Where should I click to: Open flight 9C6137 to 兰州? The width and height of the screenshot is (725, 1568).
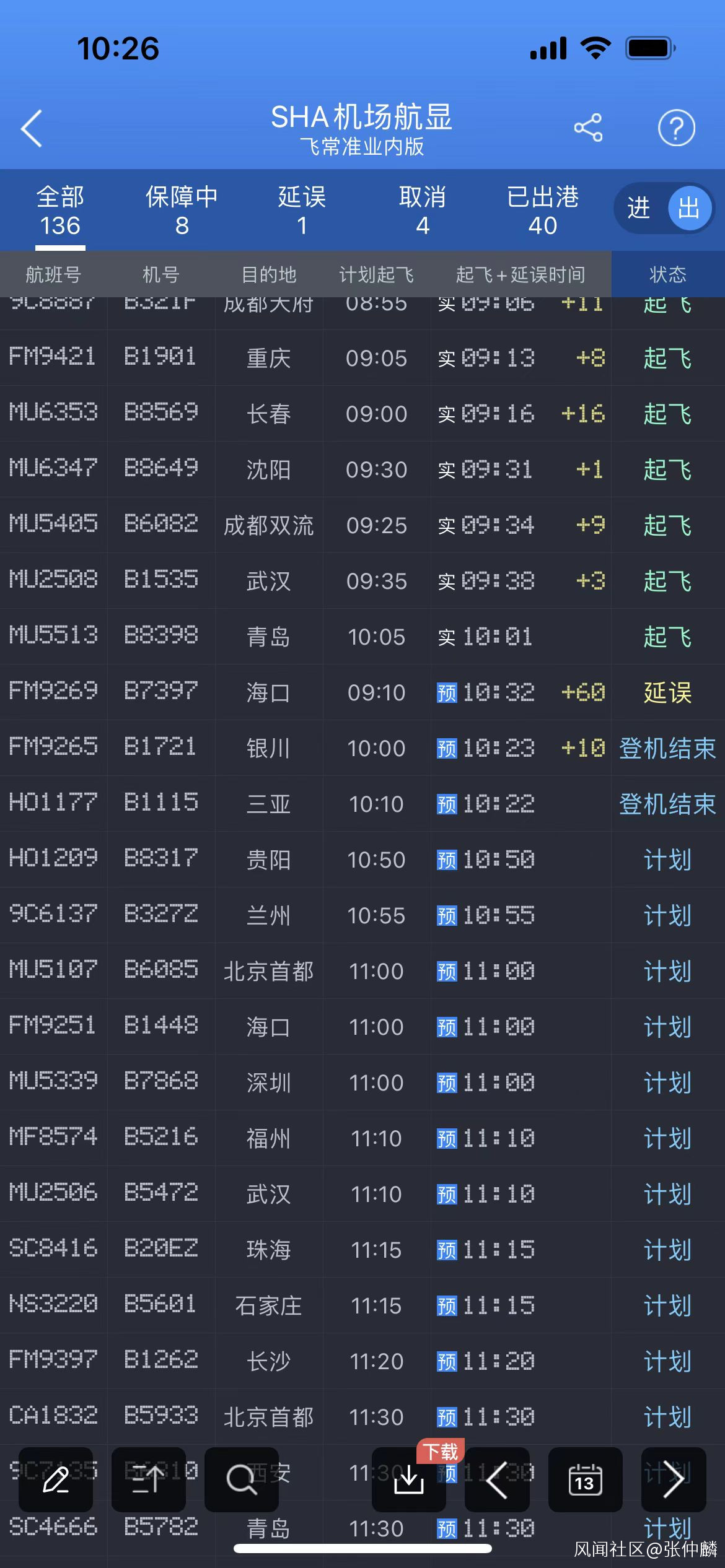click(x=269, y=915)
